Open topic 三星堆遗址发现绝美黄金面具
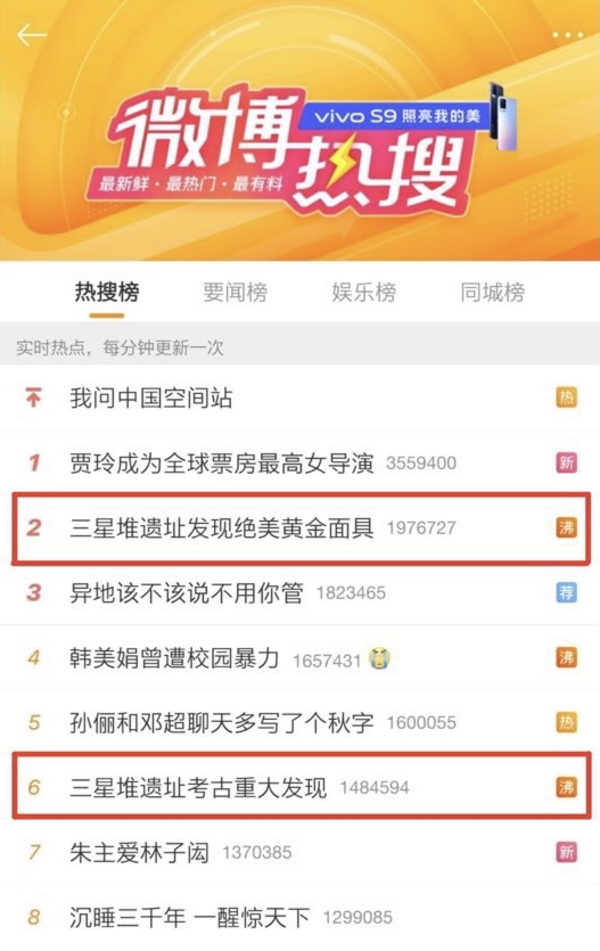 [x=221, y=527]
